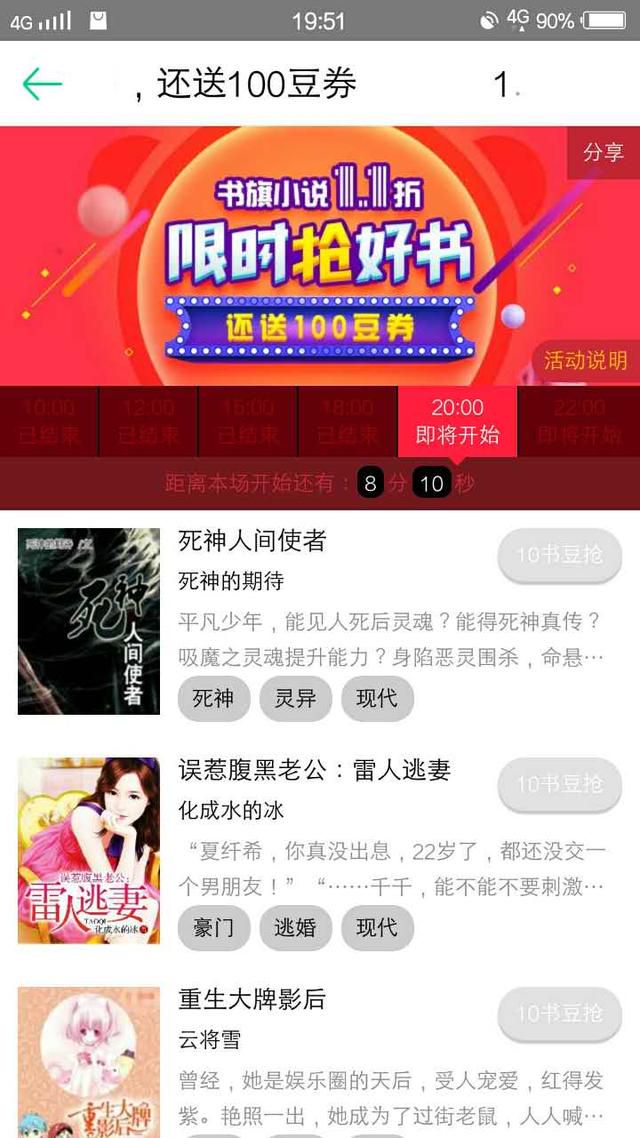Switch to the 20:00 即将开始 slot
640x1138 pixels.
[457, 421]
